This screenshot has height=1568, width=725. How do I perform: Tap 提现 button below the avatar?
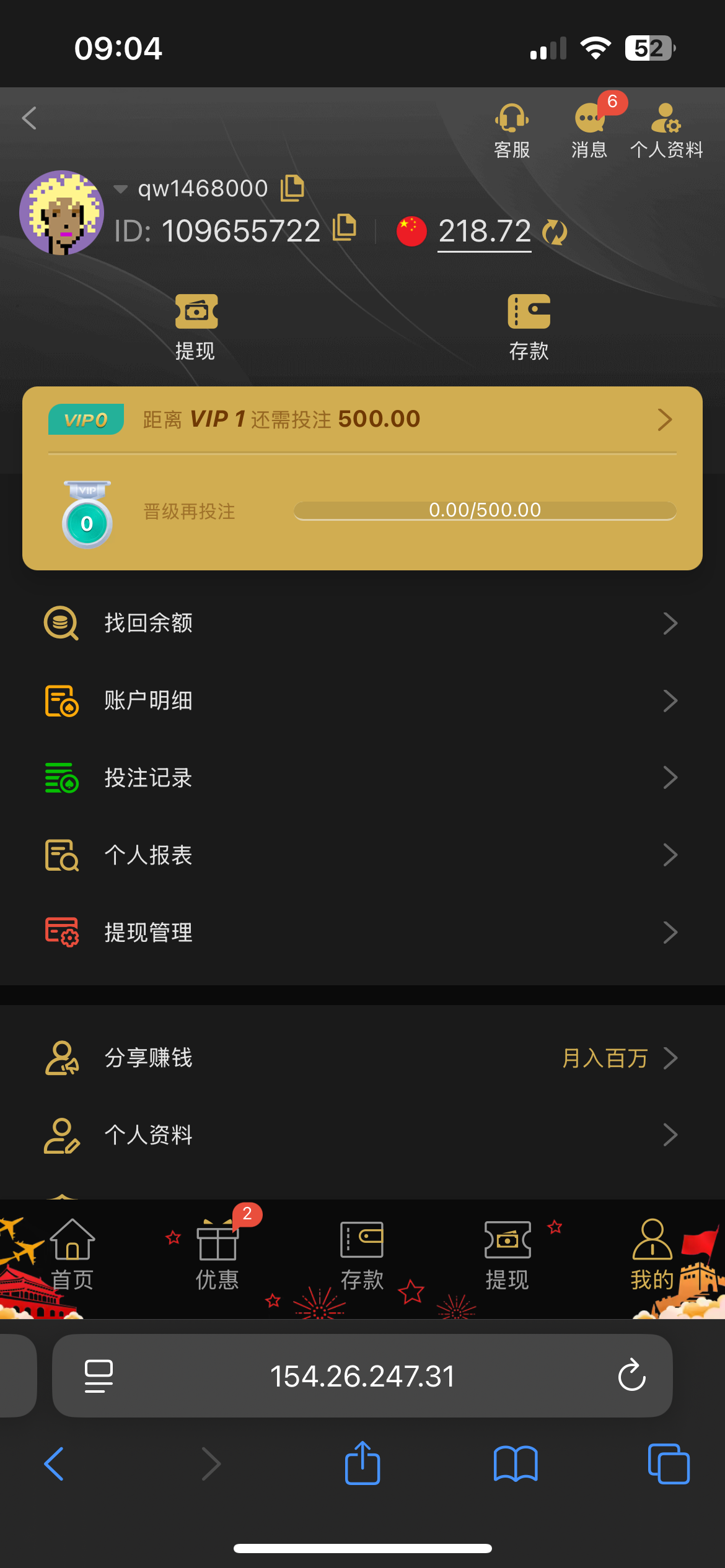pos(195,327)
